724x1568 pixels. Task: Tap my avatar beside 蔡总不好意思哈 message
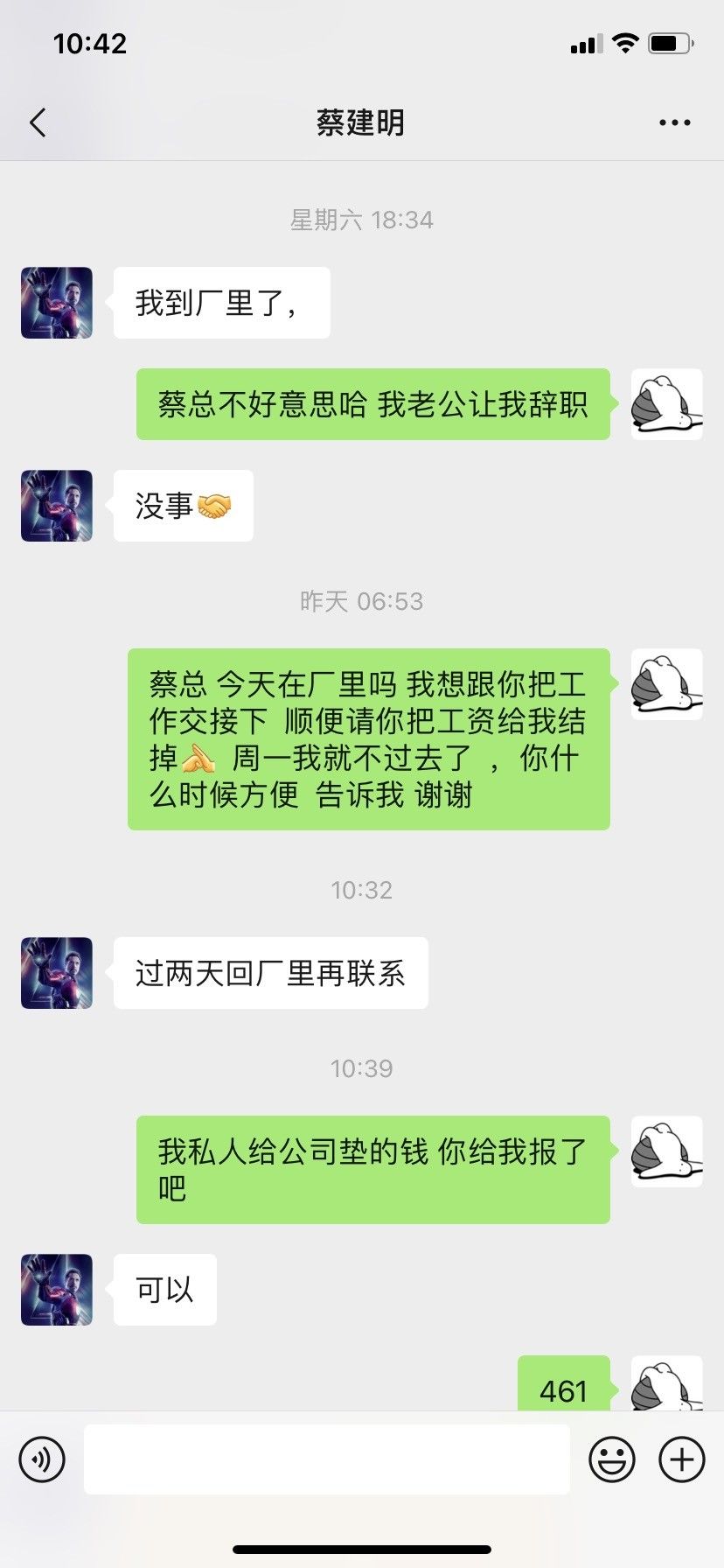[666, 404]
